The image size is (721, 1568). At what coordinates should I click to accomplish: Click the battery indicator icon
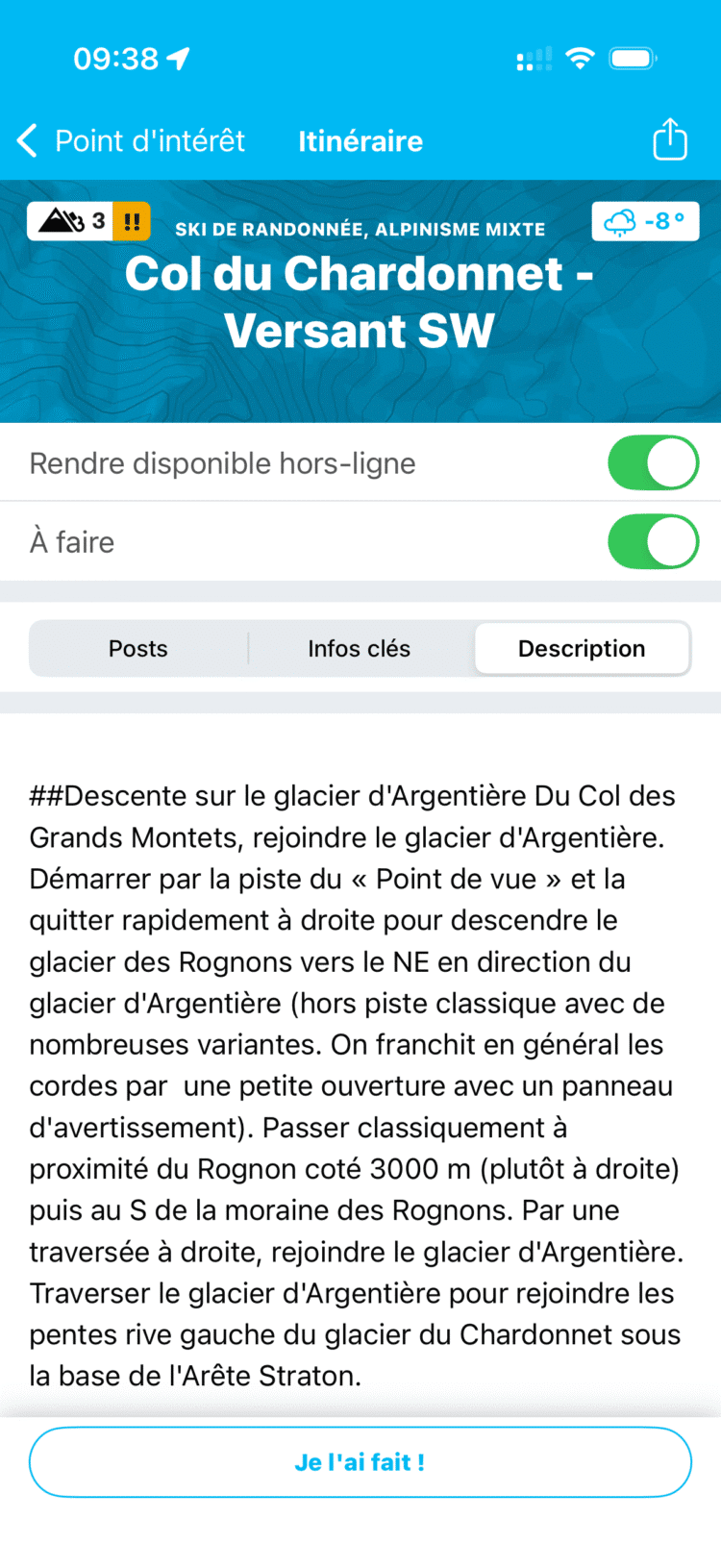point(634,58)
